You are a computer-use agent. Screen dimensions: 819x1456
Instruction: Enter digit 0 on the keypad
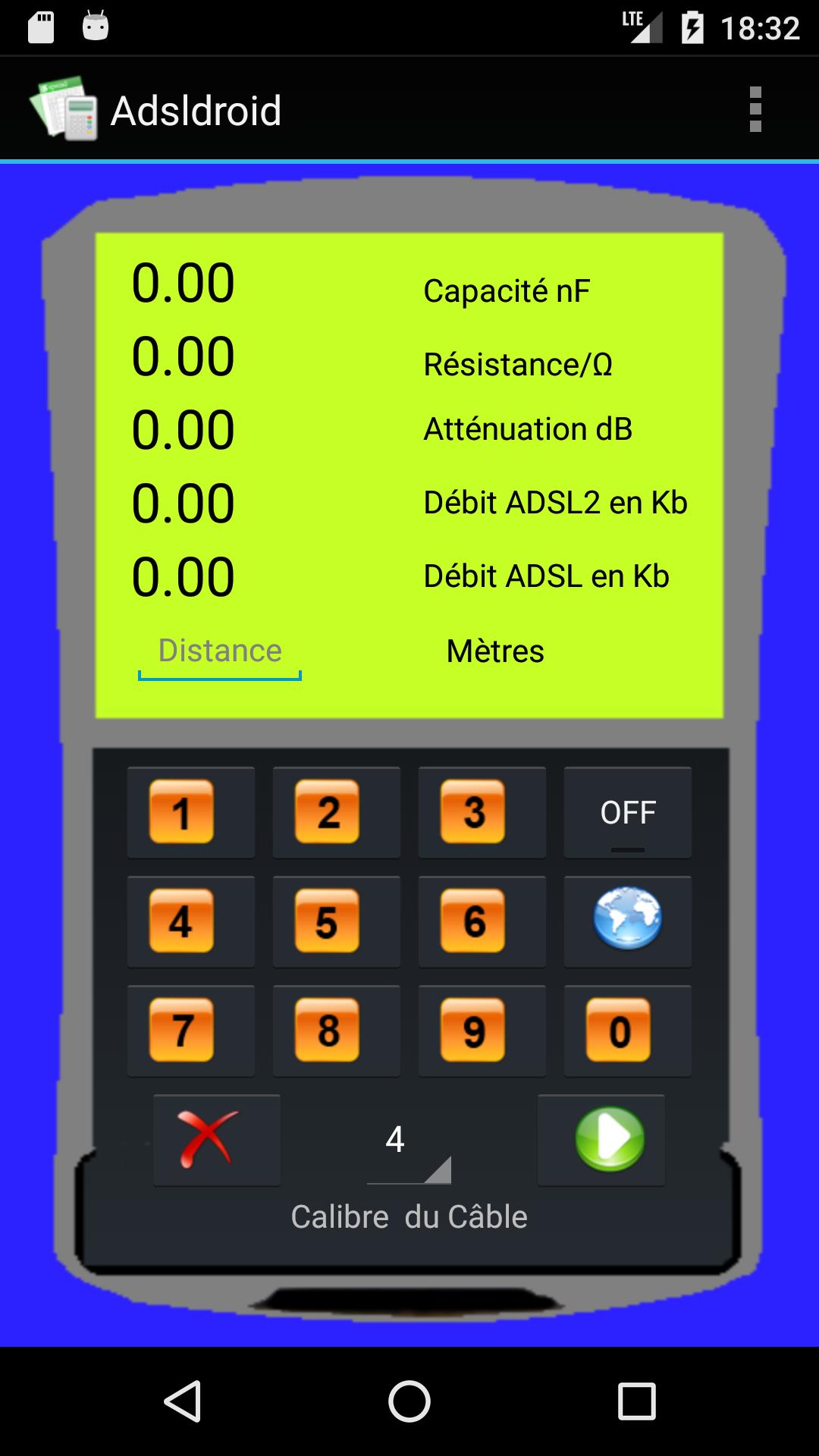pyautogui.click(x=627, y=1031)
